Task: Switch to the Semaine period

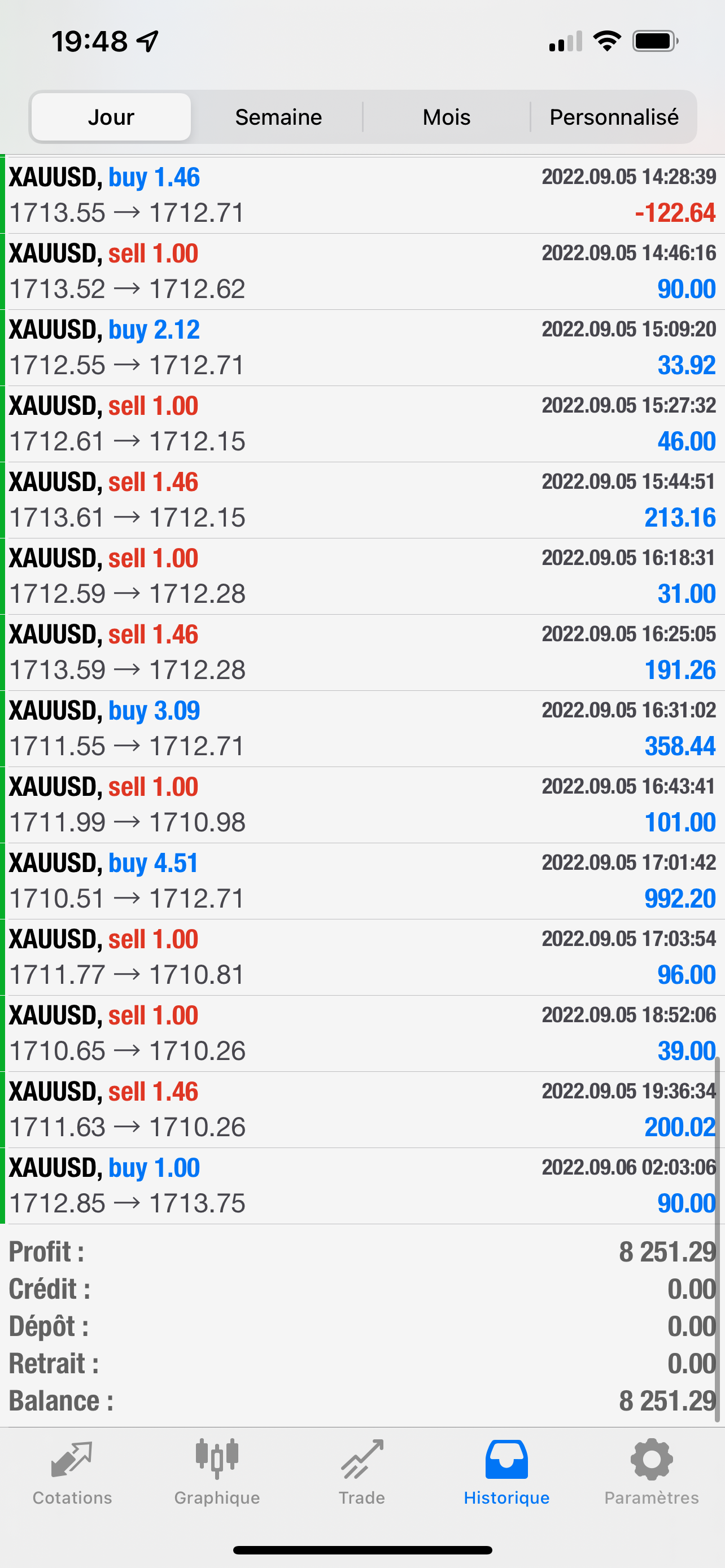Action: [x=278, y=117]
